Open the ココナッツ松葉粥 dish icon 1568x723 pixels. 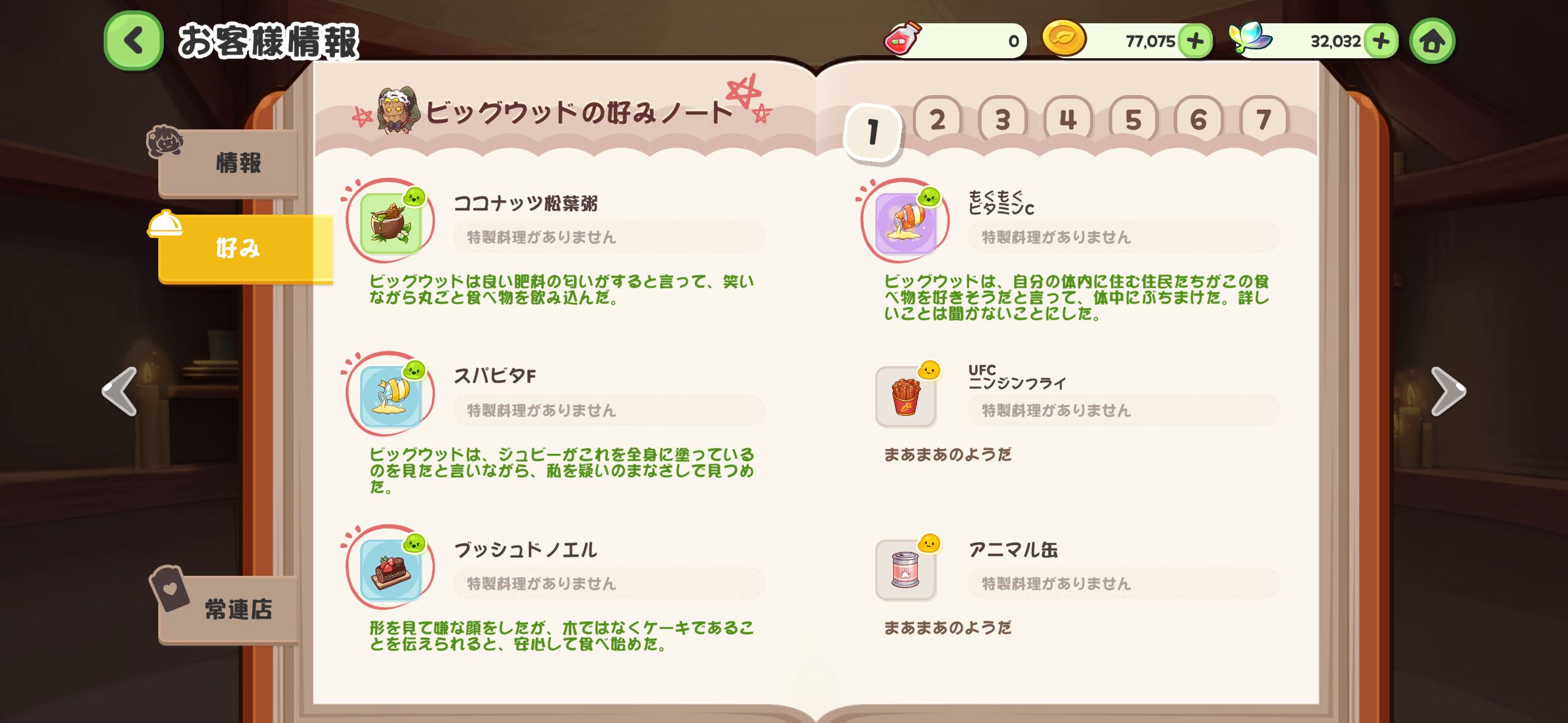point(390,223)
